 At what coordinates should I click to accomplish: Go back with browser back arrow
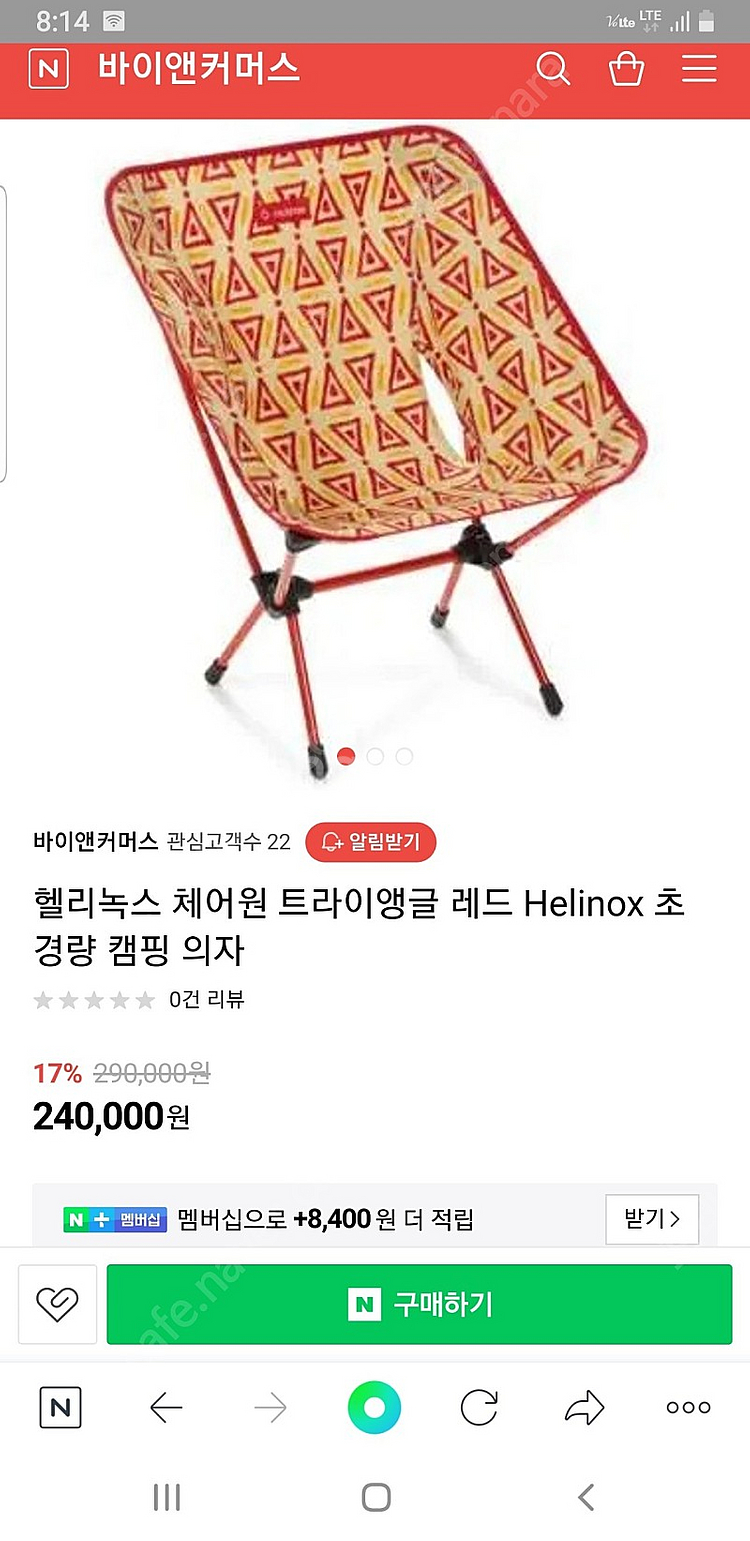(x=165, y=1408)
